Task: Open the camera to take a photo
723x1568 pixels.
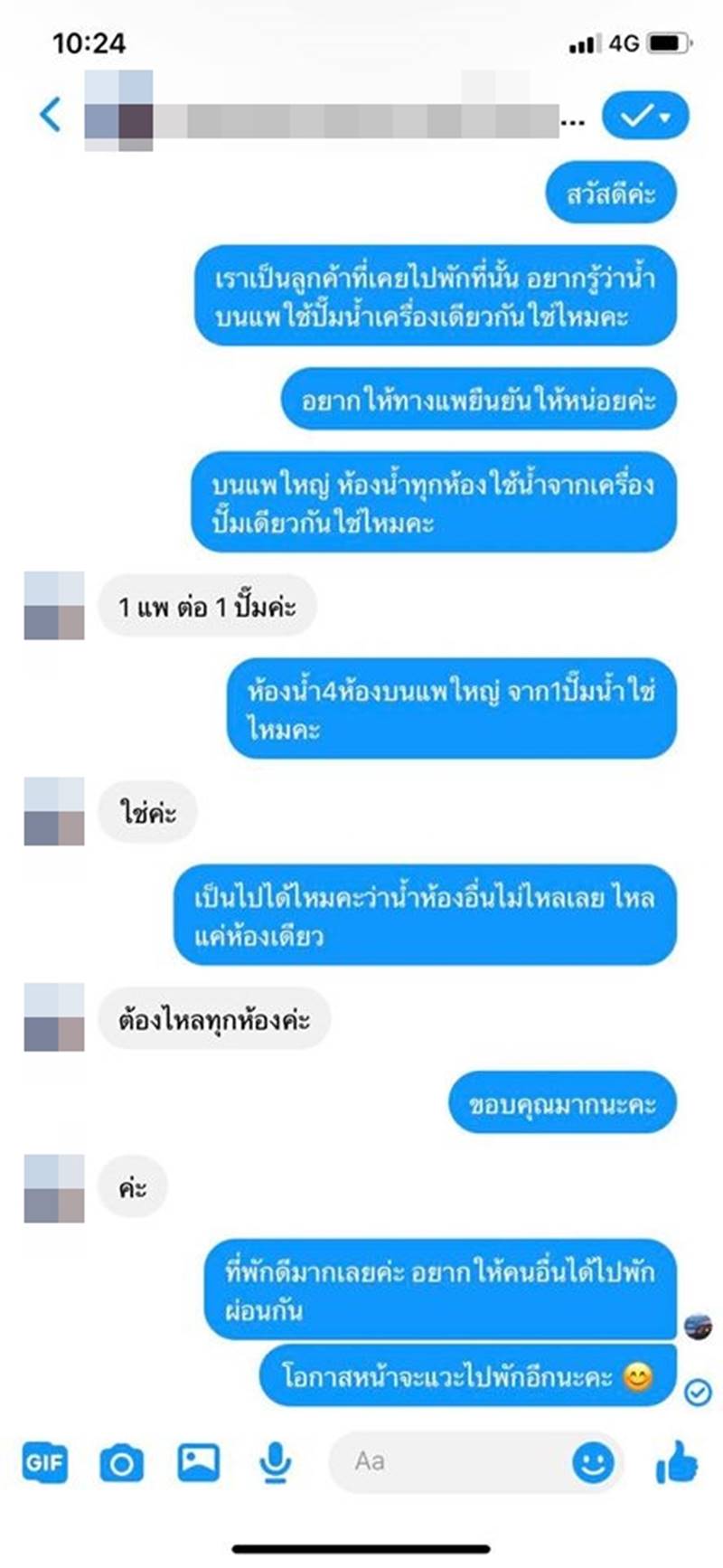Action: coord(121,1462)
